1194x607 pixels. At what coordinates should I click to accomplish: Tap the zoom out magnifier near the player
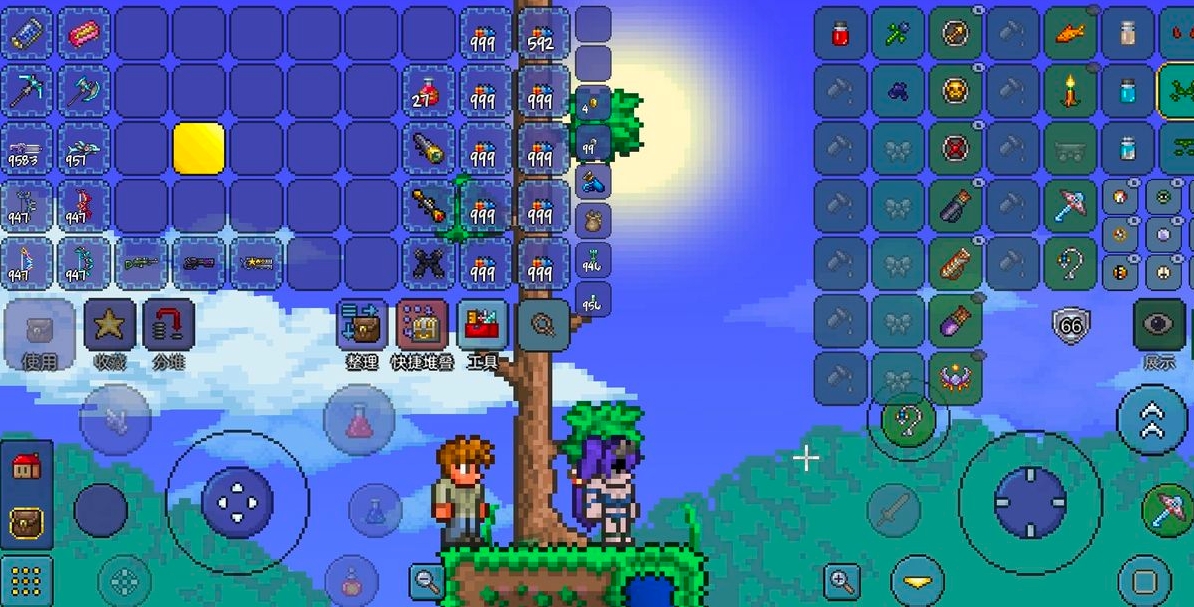[x=426, y=582]
